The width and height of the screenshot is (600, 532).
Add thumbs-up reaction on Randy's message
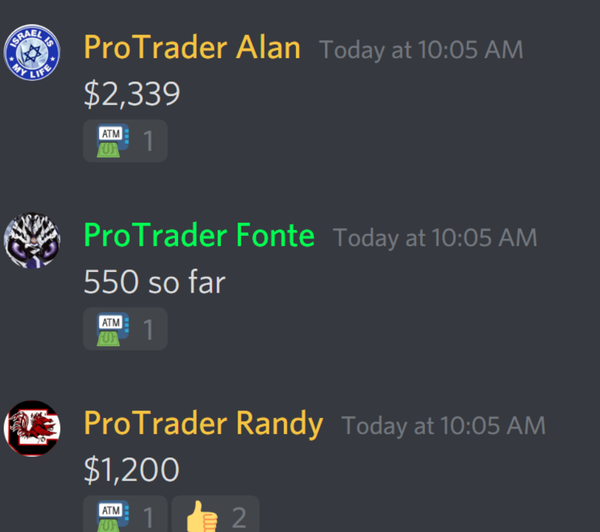[x=215, y=516]
